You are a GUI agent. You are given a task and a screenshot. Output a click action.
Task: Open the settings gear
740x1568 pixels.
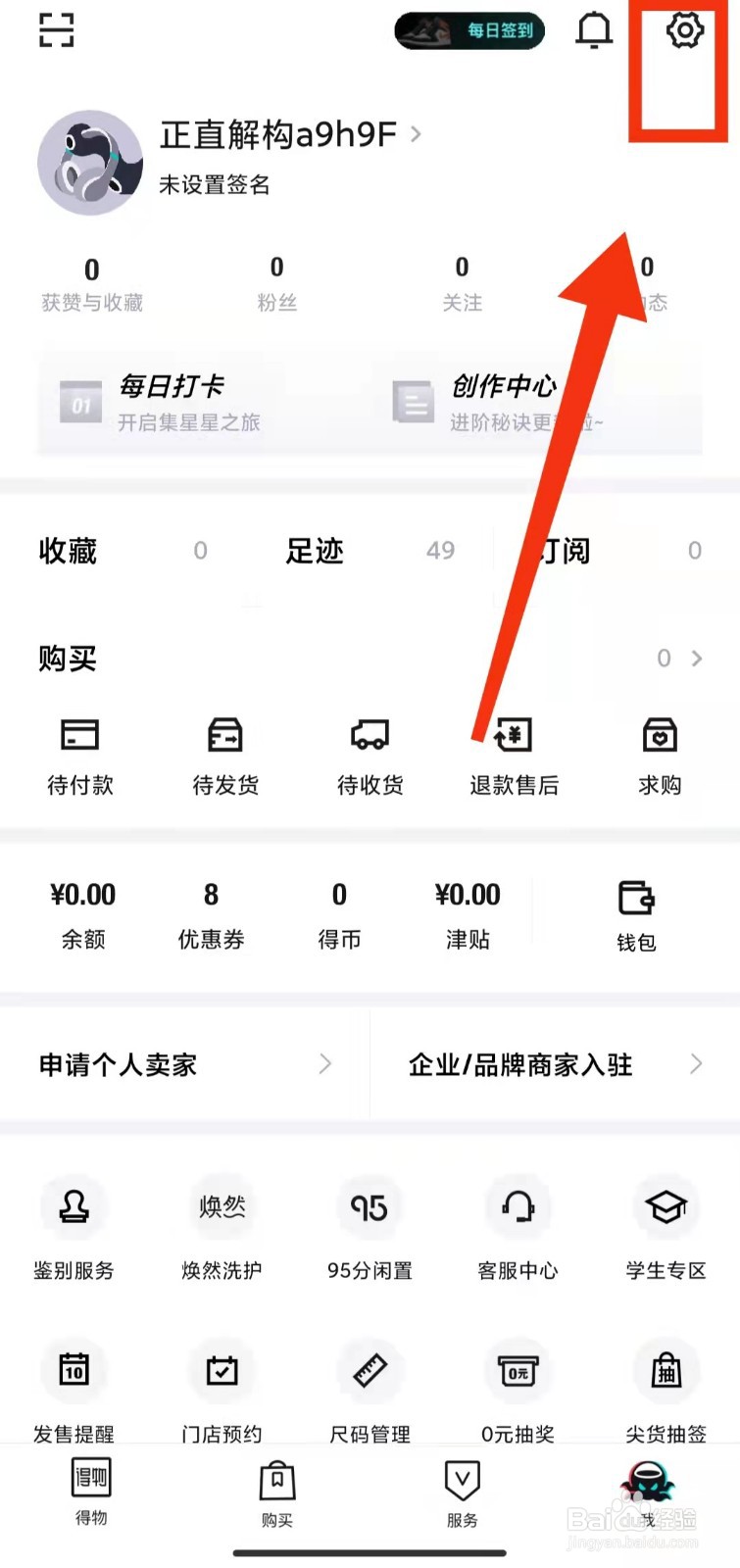click(683, 30)
